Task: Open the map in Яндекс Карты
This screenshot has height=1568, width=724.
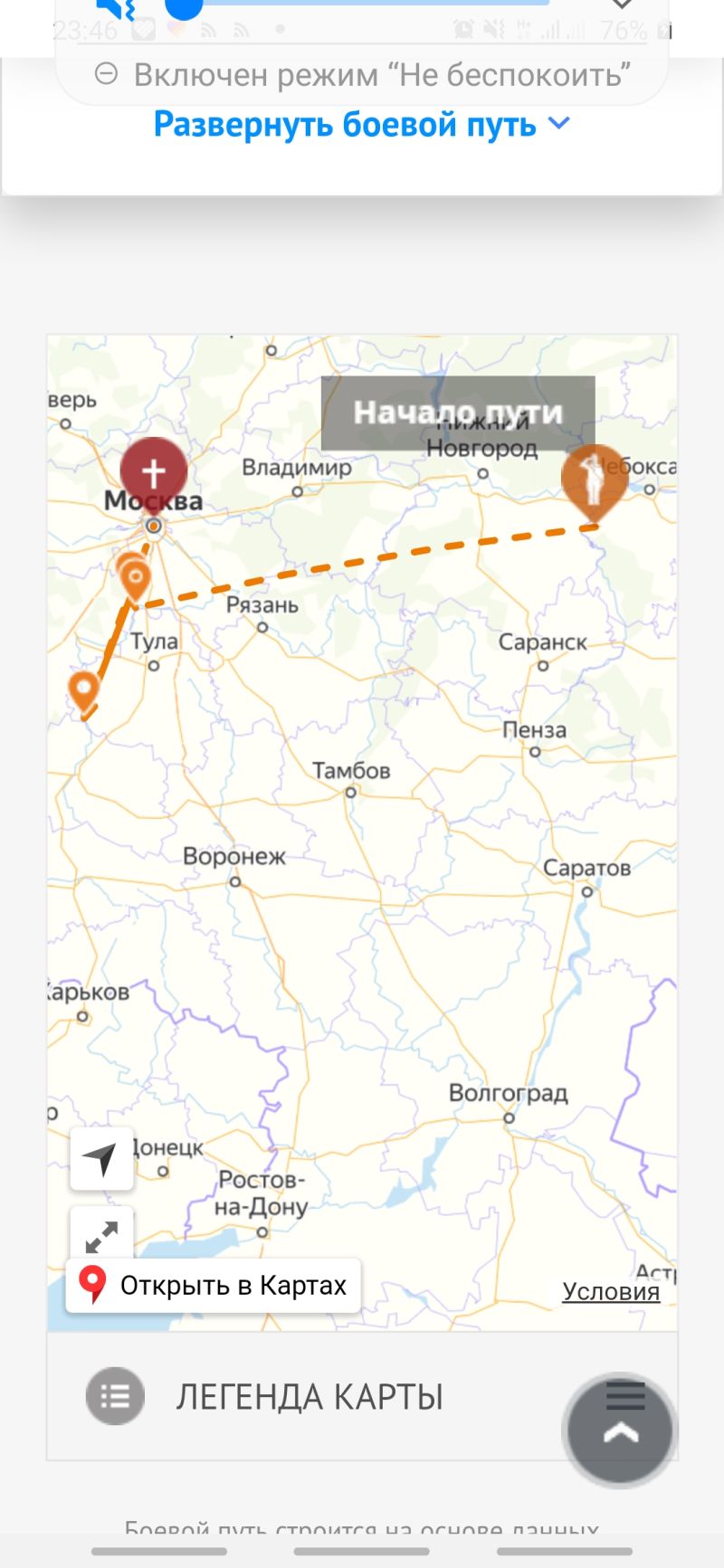Action: 214,1285
